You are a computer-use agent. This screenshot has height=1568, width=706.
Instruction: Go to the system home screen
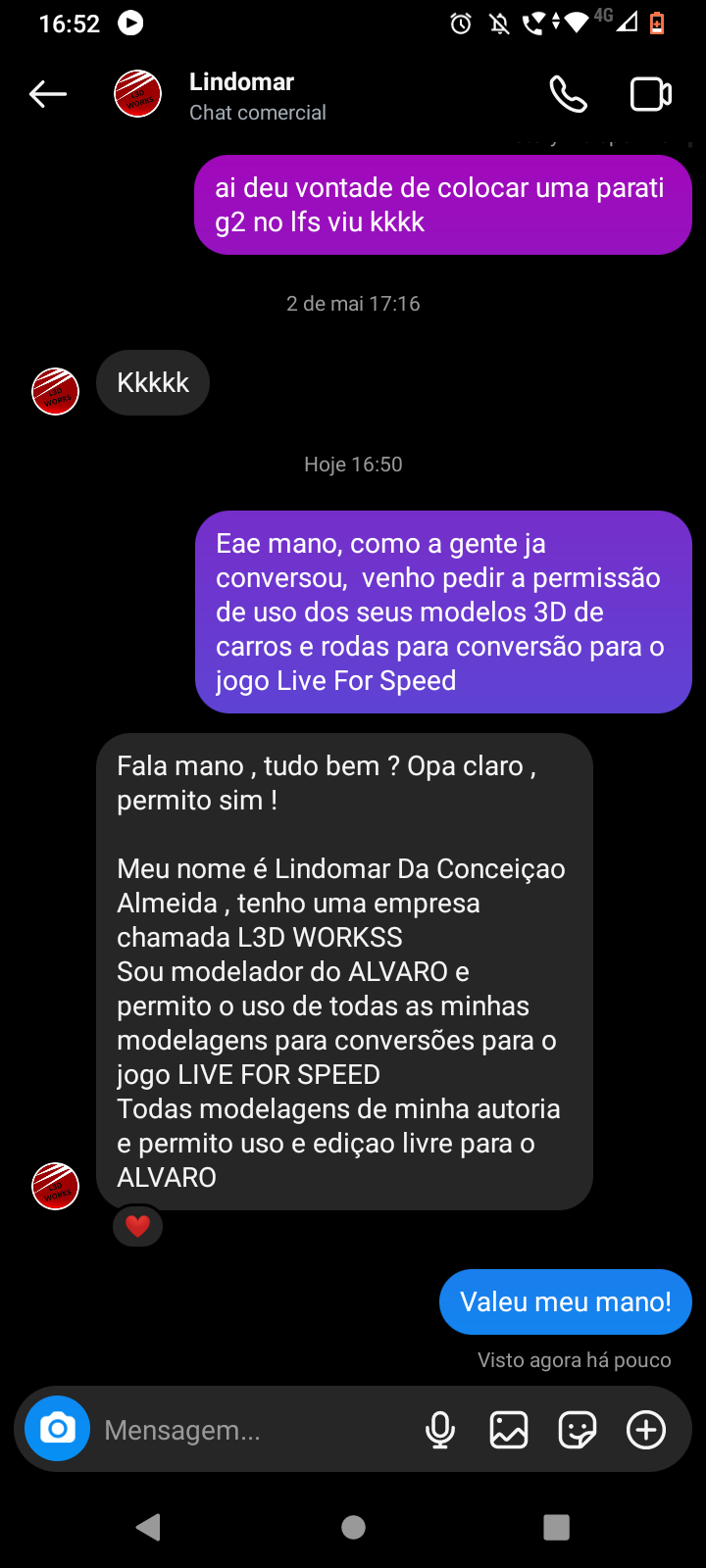[x=354, y=1527]
